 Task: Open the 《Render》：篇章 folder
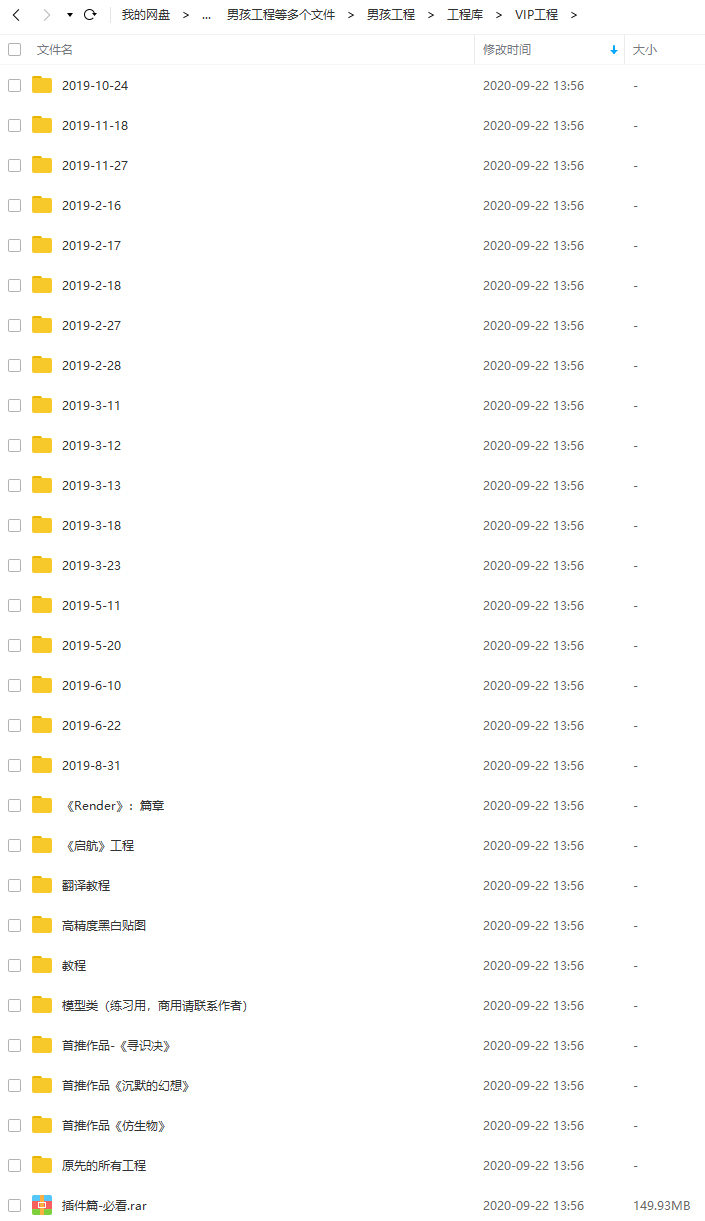pyautogui.click(x=112, y=805)
